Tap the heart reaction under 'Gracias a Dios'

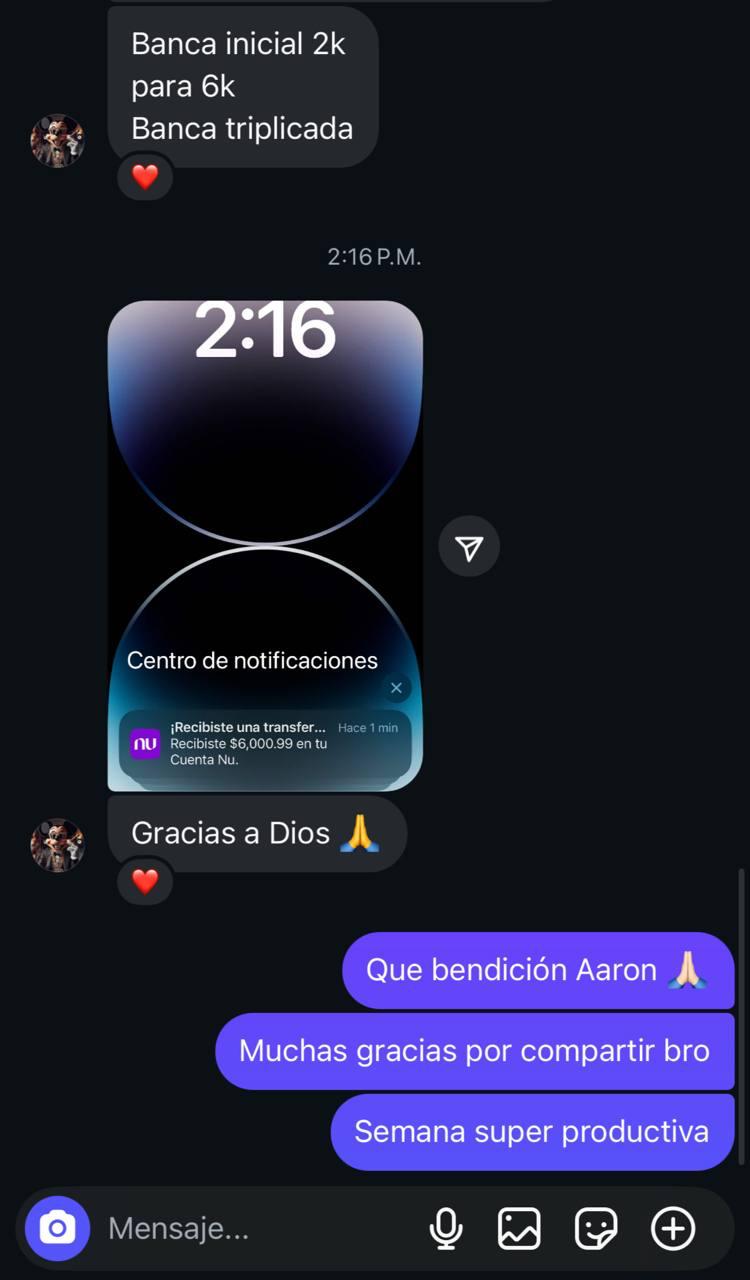click(145, 882)
